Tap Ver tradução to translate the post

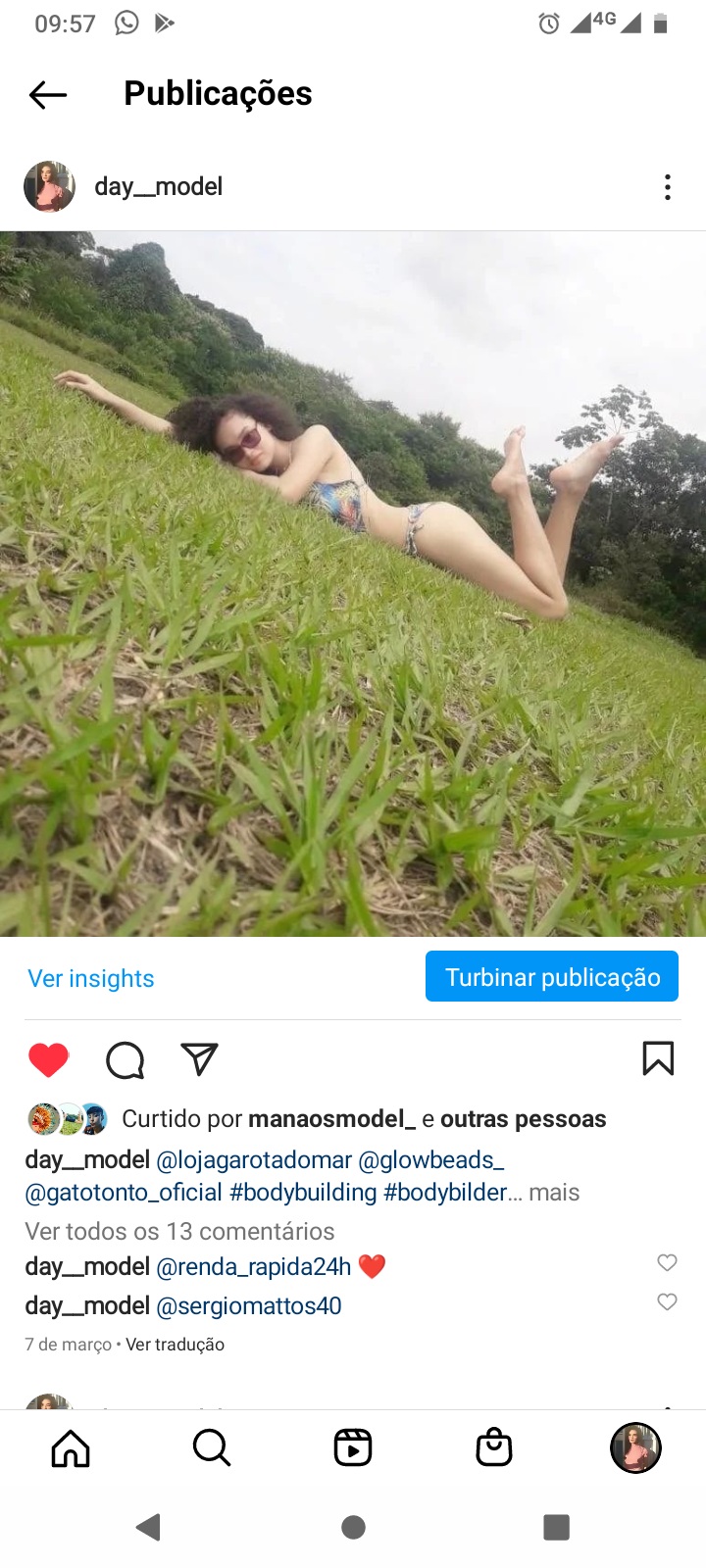pos(175,1345)
